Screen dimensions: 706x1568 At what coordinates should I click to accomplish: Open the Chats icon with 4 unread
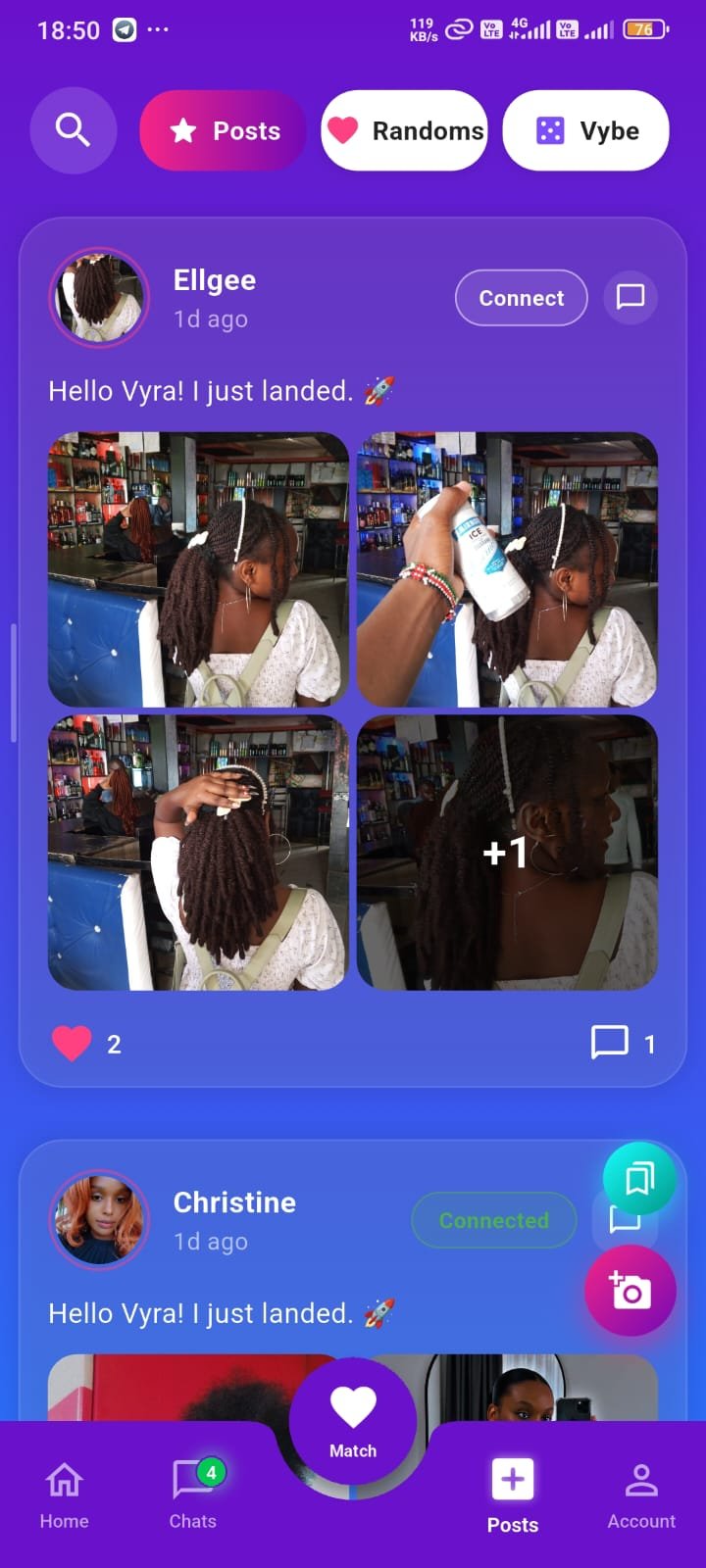[192, 1482]
